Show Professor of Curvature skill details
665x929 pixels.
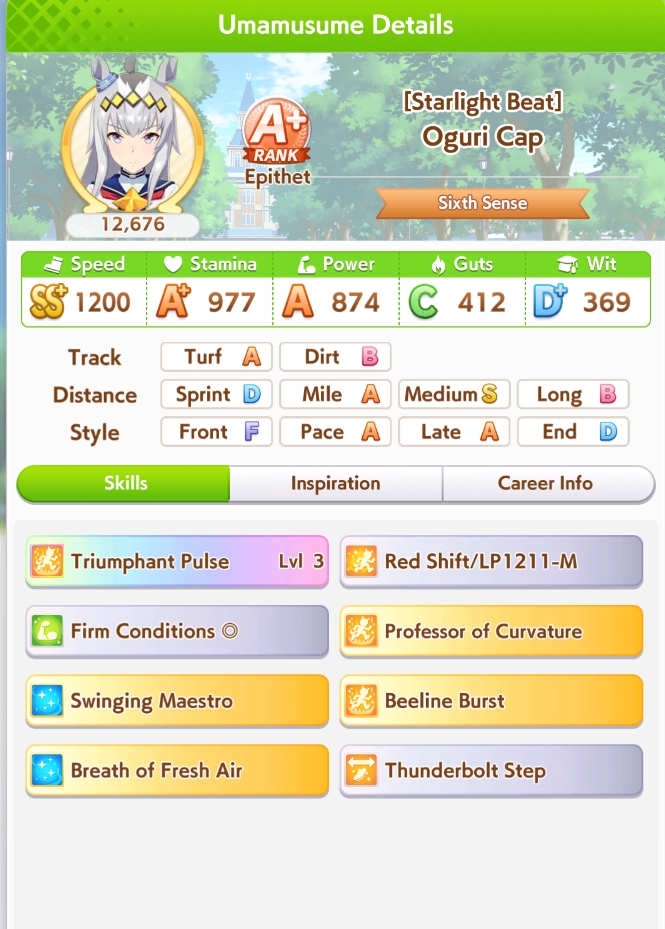click(491, 631)
